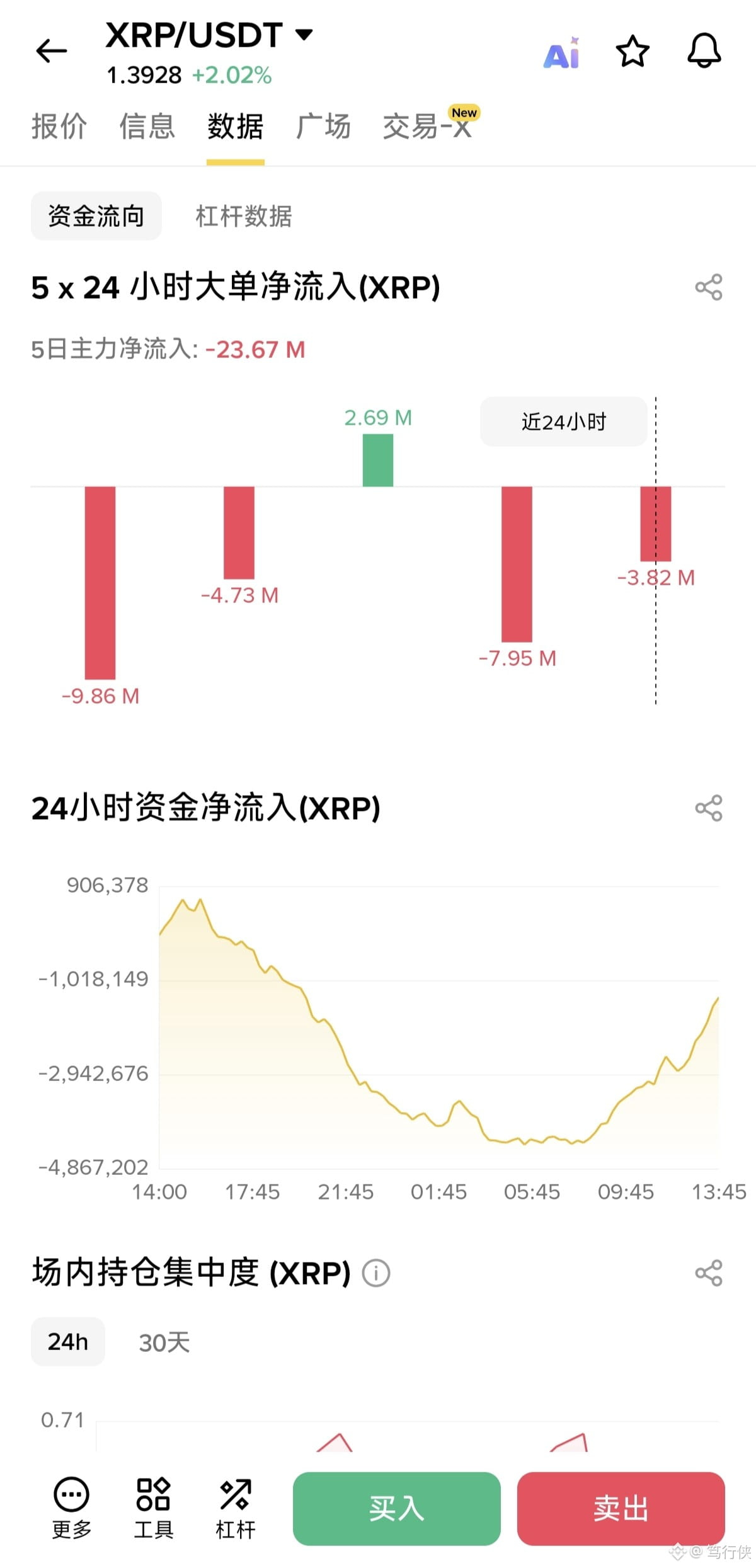Go back using the arrow icon
Screen dimensions: 756x1568
pyautogui.click(x=52, y=51)
